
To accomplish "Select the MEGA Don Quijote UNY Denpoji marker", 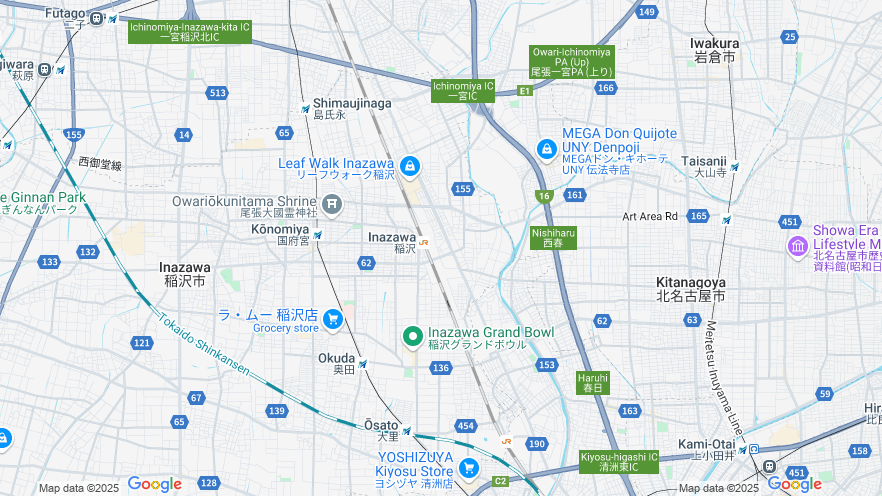I will pyautogui.click(x=546, y=149).
